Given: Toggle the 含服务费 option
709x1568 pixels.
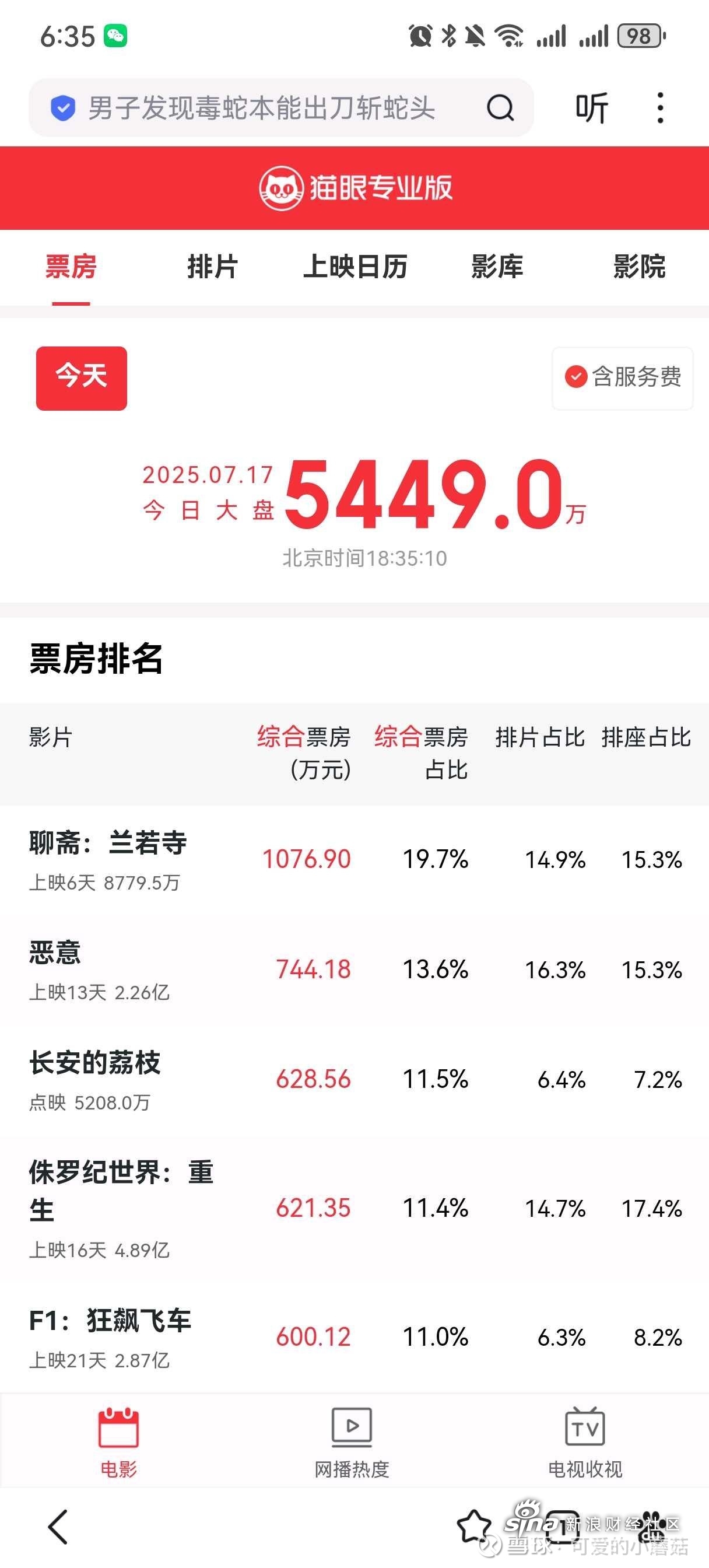Looking at the screenshot, I should coord(622,377).
